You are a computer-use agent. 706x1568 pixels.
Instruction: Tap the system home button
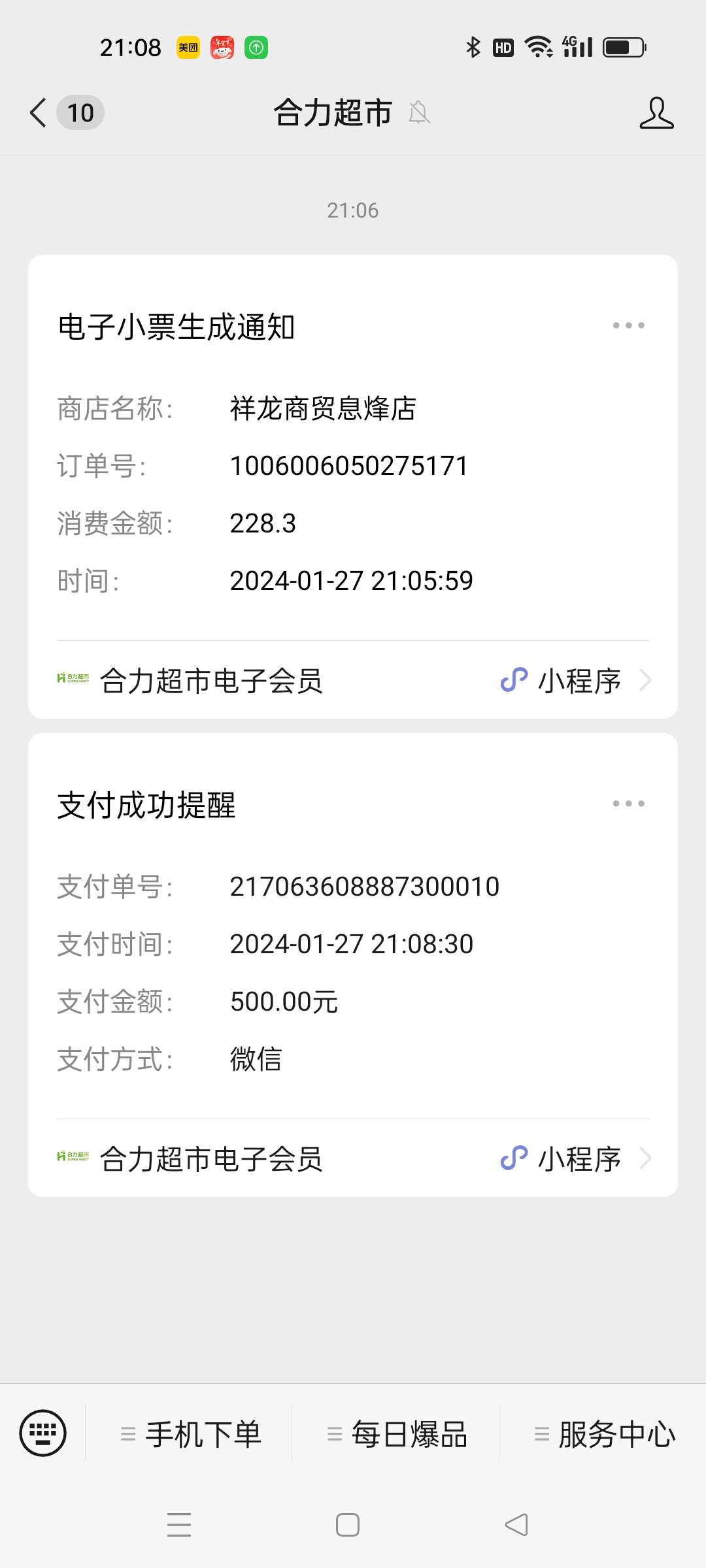[348, 1526]
